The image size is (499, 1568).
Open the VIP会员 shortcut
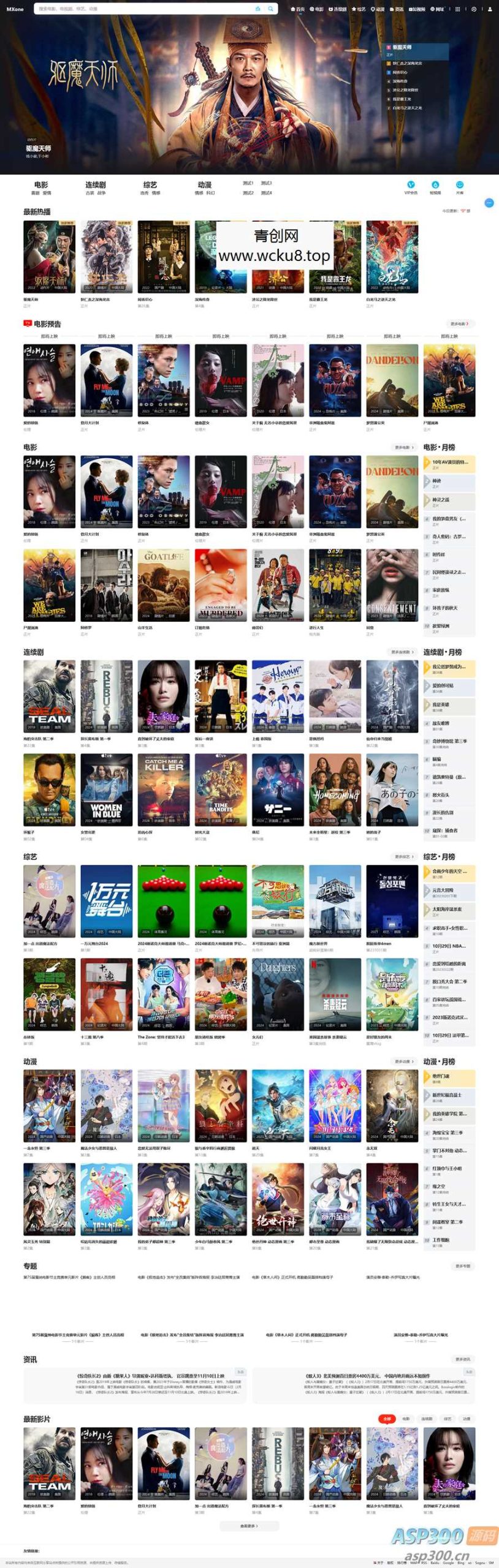pos(411,187)
